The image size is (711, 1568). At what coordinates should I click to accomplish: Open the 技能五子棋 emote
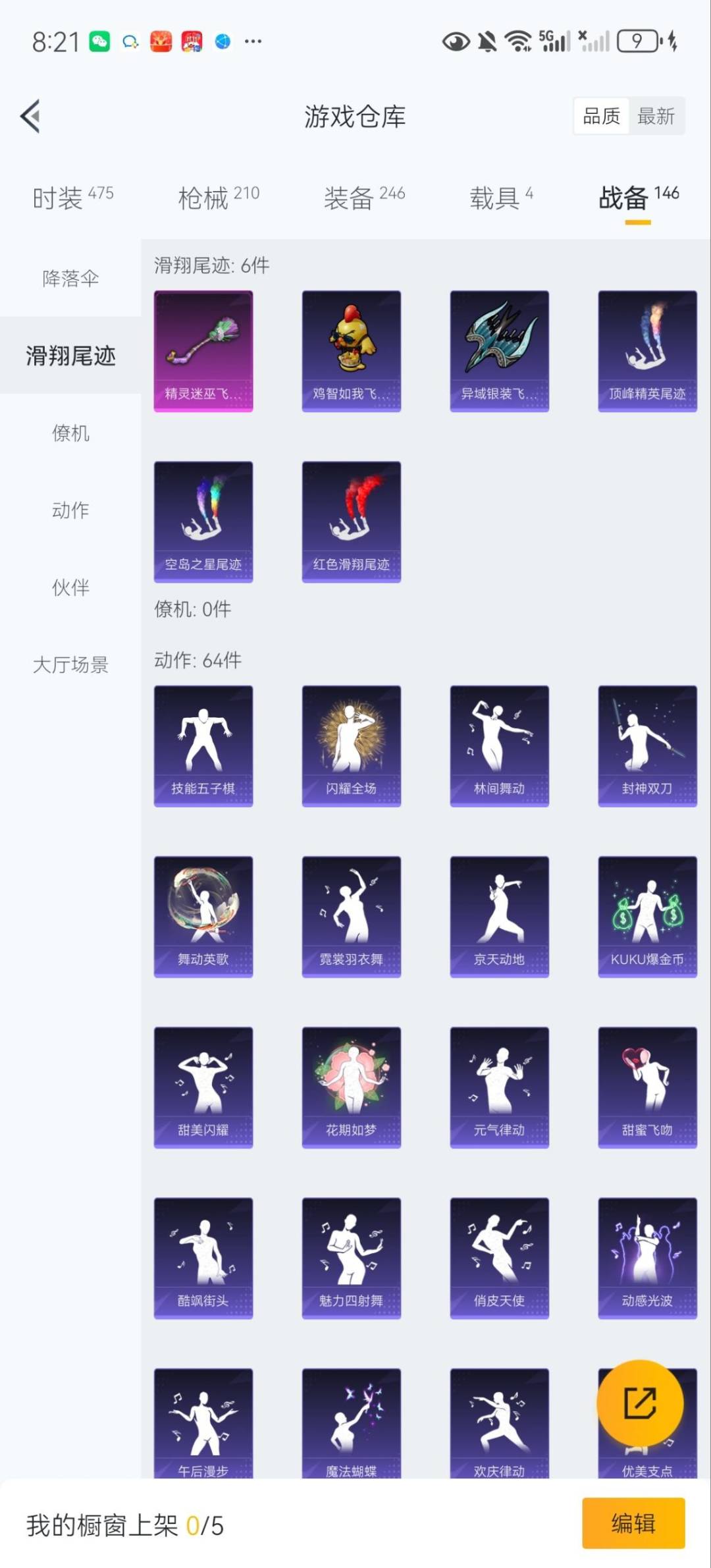click(x=203, y=745)
